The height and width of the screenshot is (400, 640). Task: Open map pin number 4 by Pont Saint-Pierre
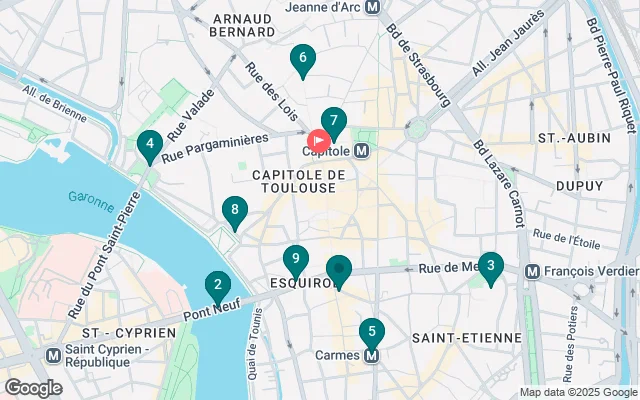click(x=149, y=147)
